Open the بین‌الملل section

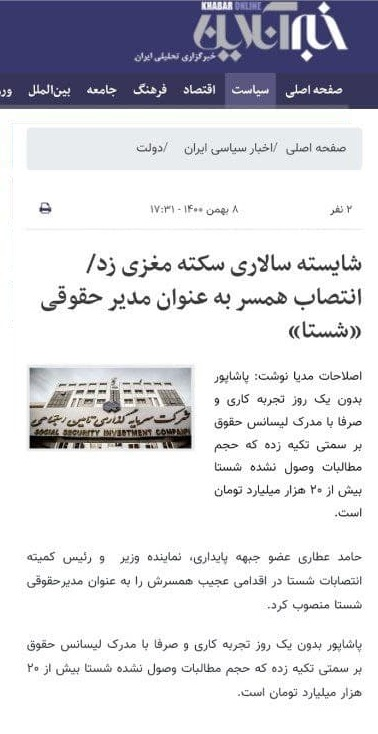point(49,90)
